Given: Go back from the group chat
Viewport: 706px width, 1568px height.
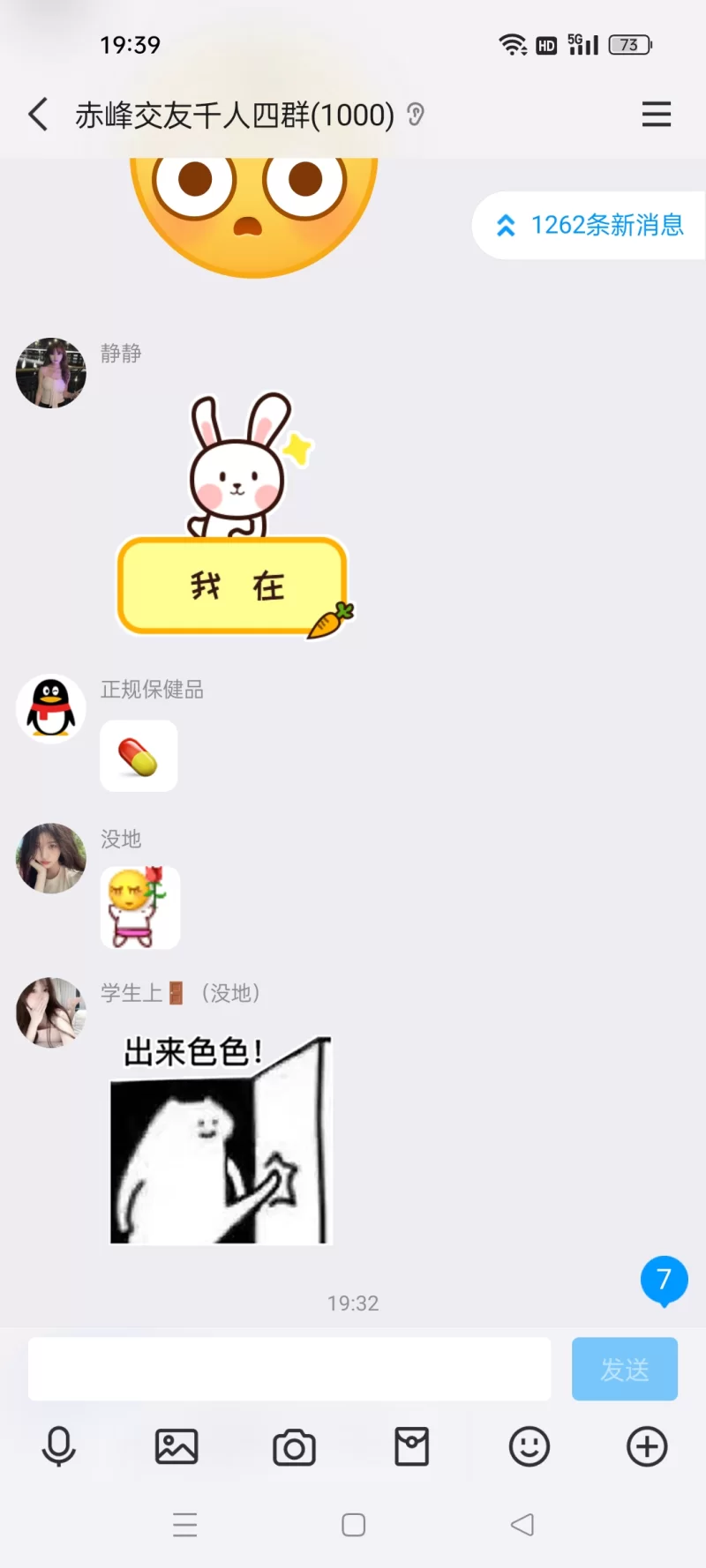Looking at the screenshot, I should 39,115.
